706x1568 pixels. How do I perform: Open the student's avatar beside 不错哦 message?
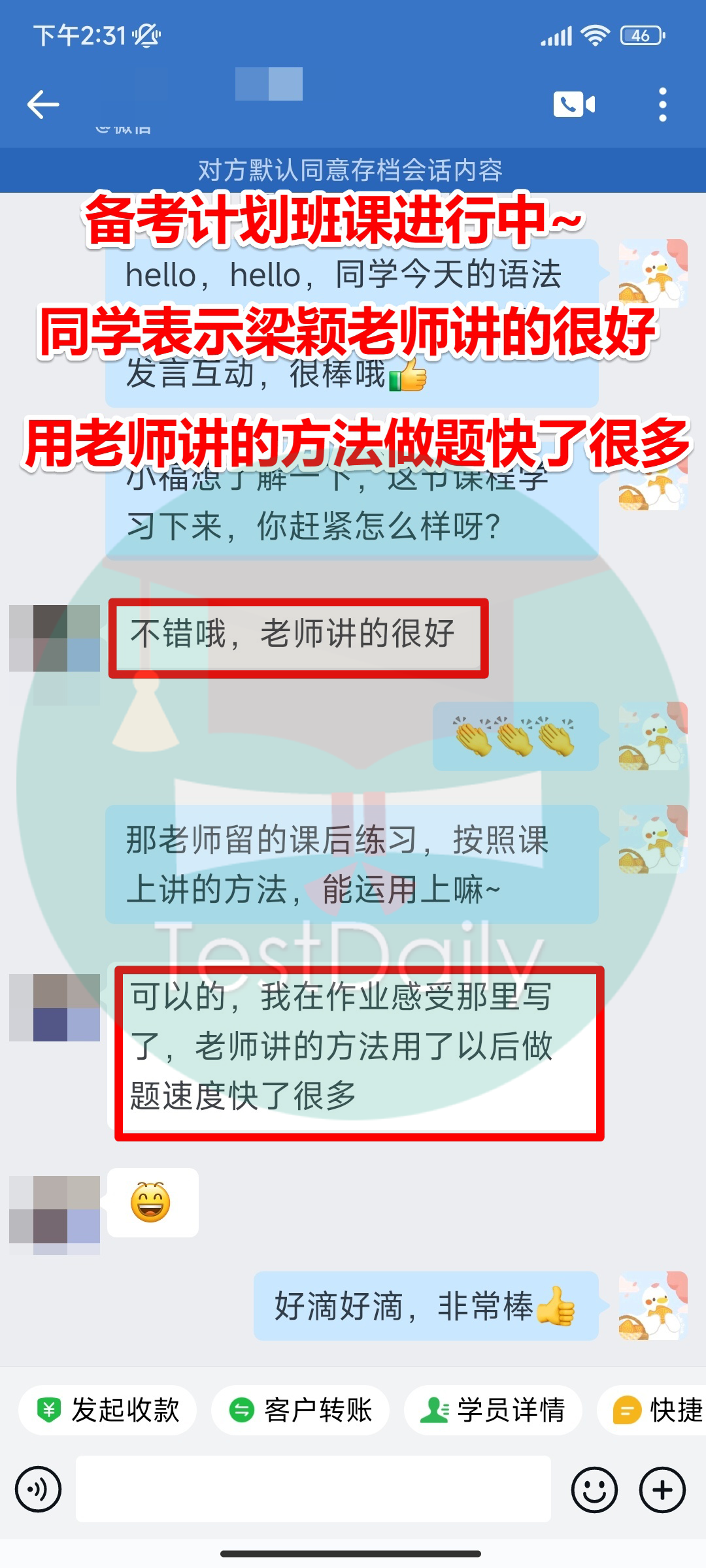[x=55, y=638]
